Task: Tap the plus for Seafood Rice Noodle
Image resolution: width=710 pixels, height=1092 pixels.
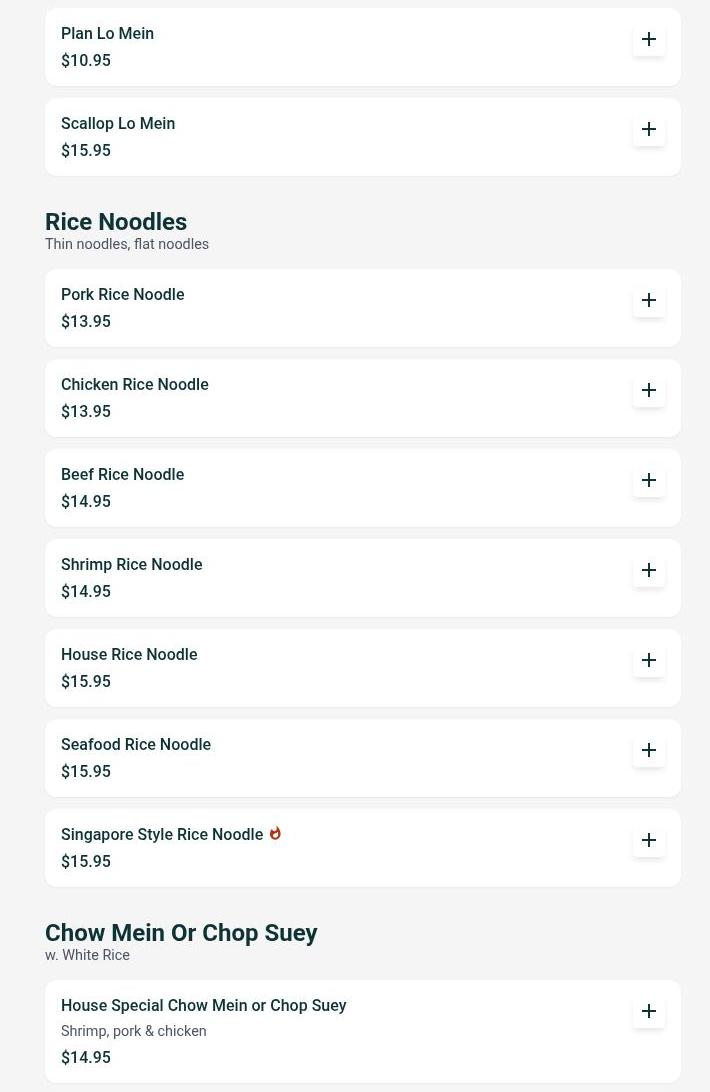Action: pos(649,751)
